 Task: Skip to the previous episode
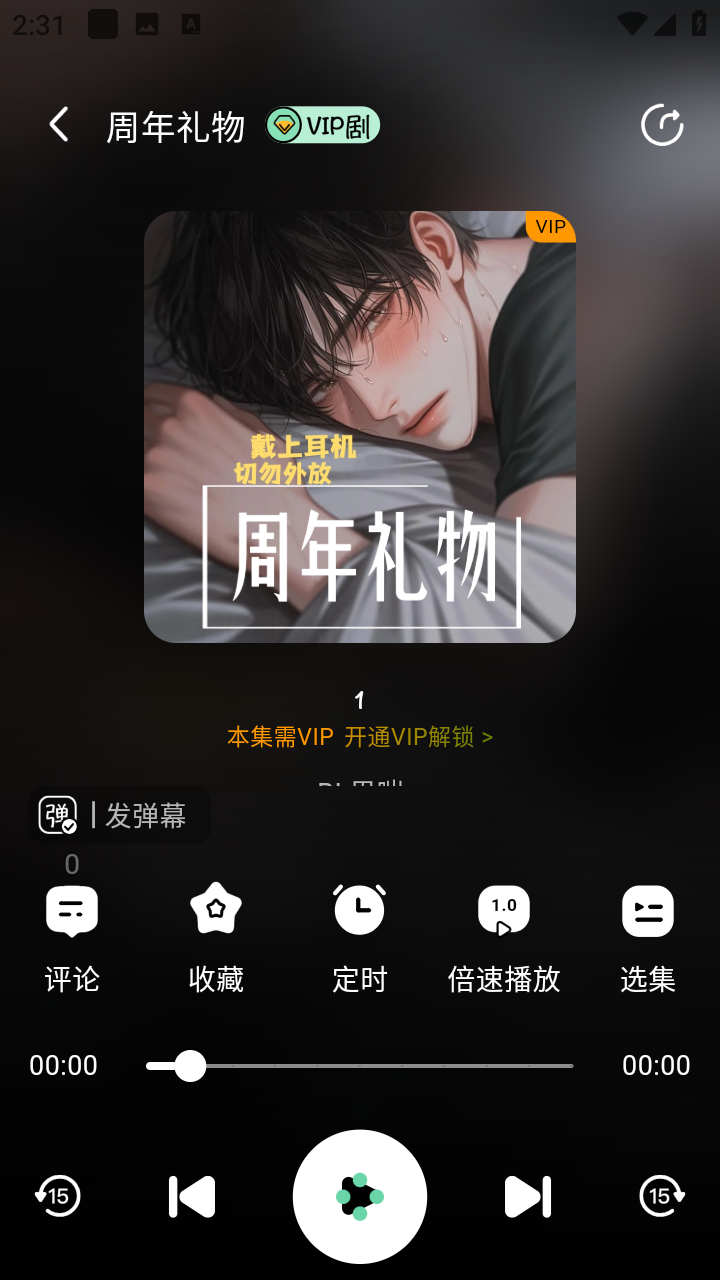192,1196
